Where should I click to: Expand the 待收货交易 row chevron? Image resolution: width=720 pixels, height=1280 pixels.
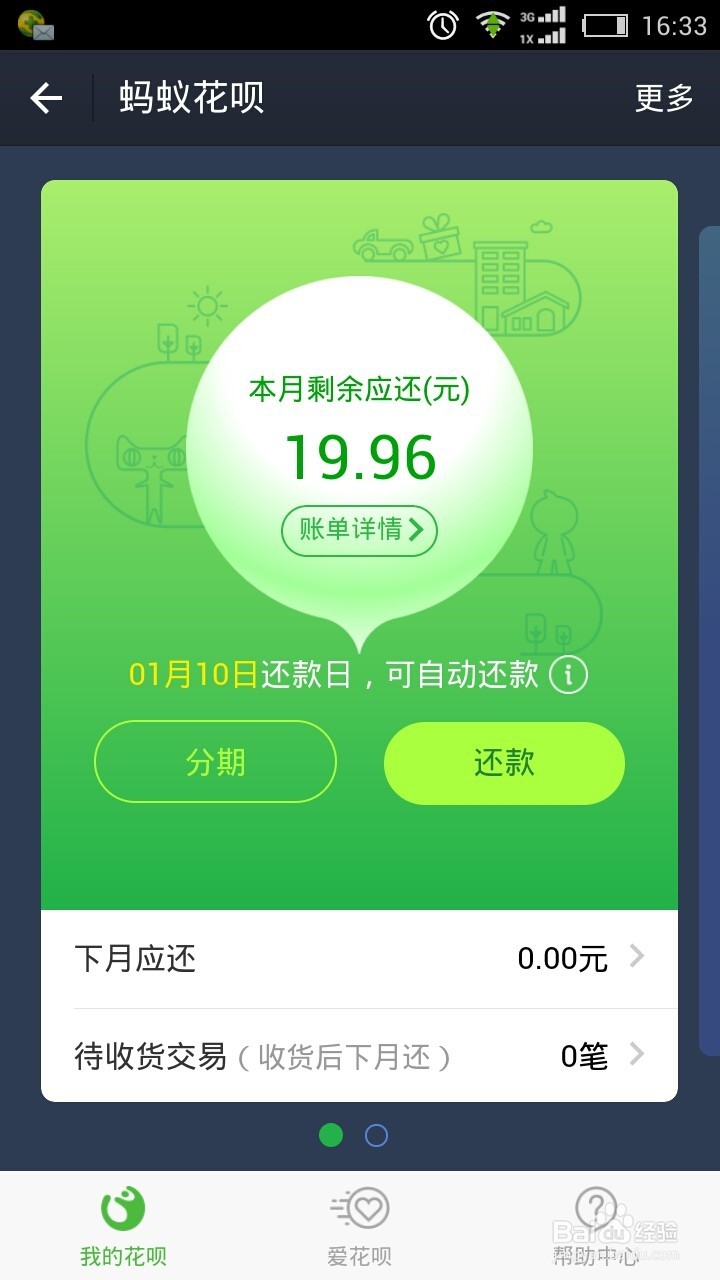pos(637,1055)
